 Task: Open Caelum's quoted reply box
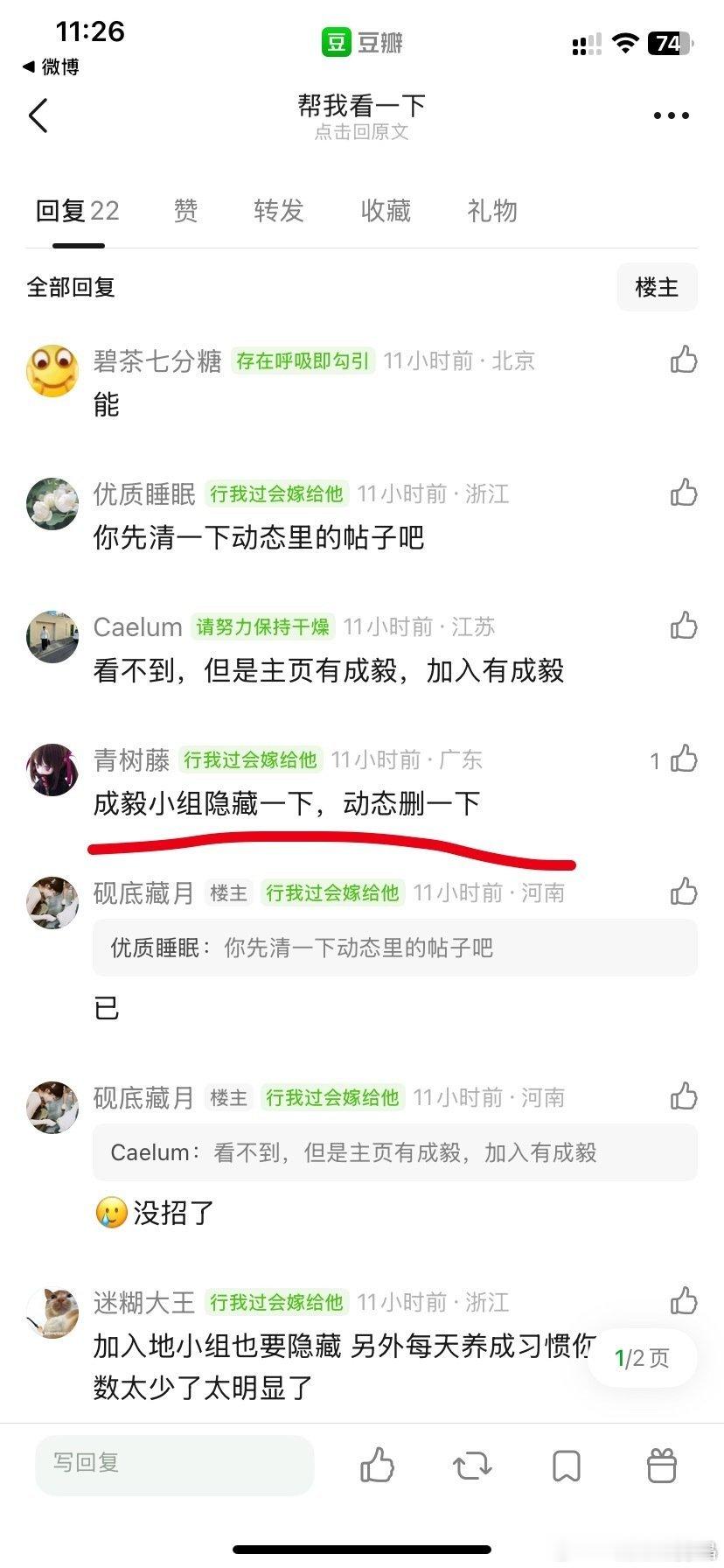(393, 1152)
